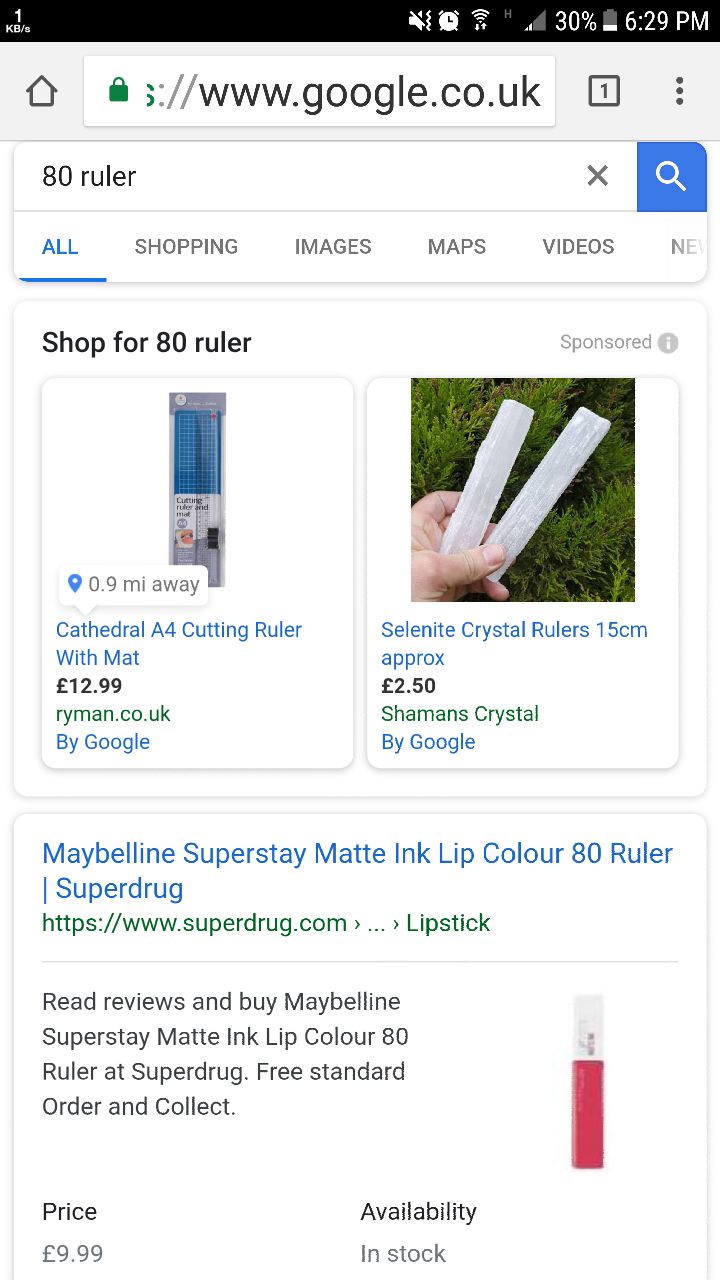Edit the '80 ruler' search query
720x1280 pixels.
300,176
